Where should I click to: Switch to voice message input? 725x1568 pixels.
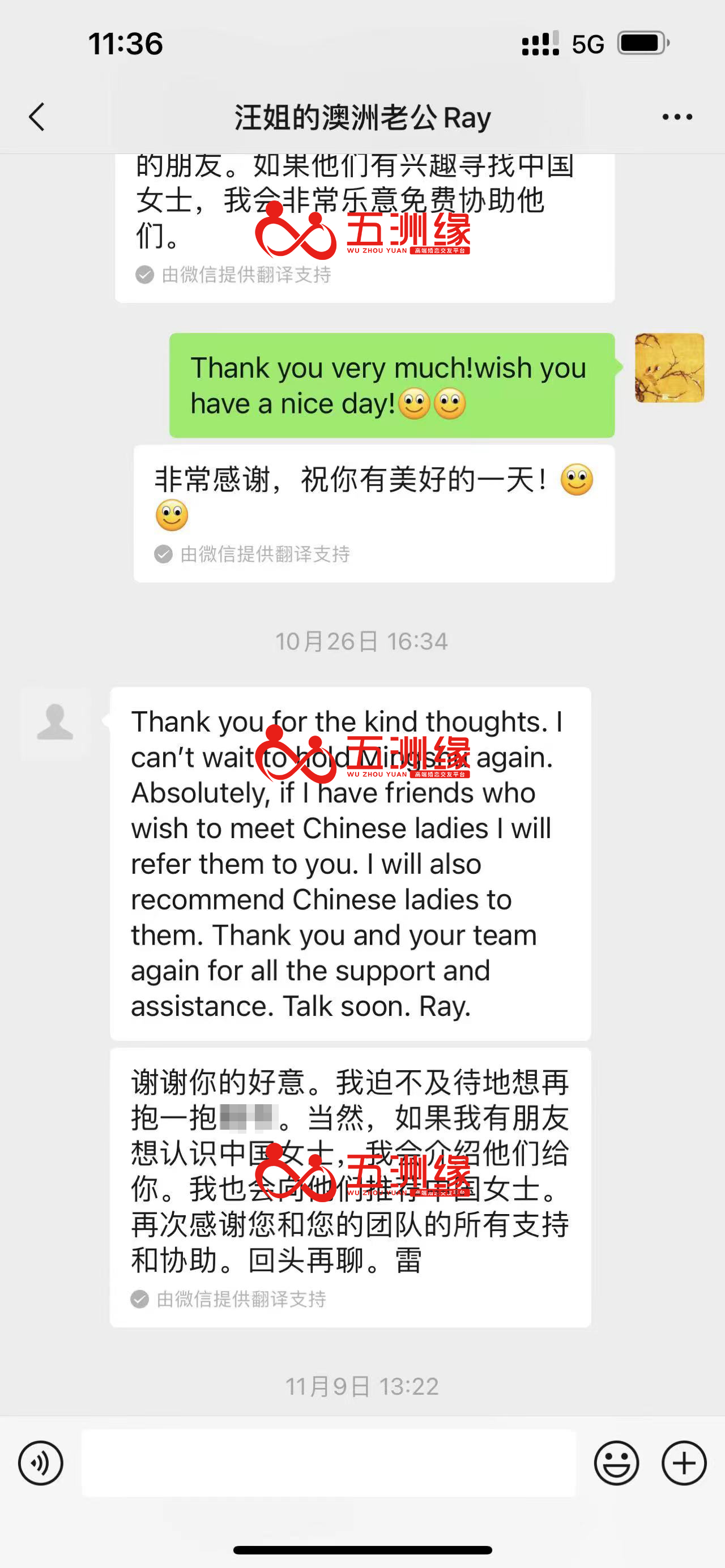(41, 1463)
